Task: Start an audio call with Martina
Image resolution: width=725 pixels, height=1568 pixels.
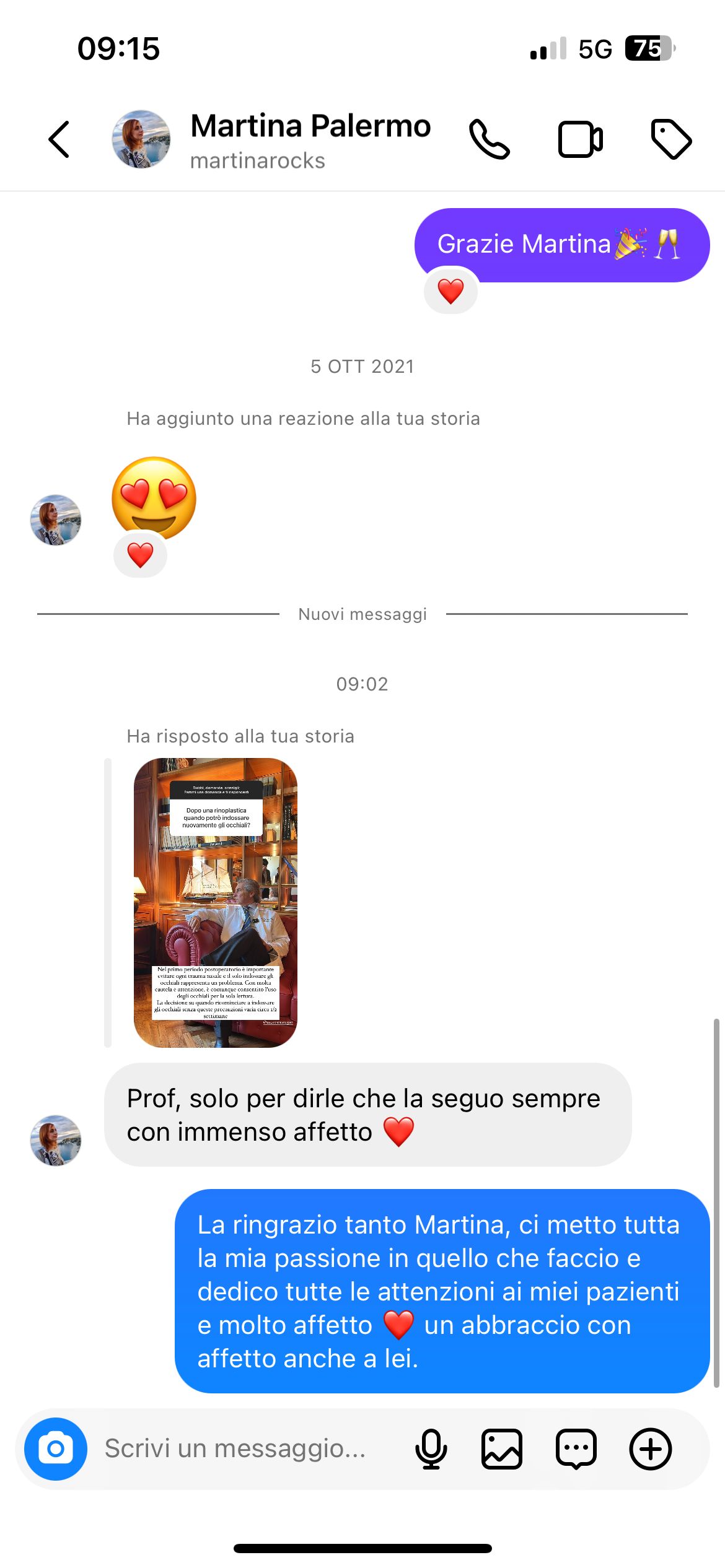Action: (489, 139)
